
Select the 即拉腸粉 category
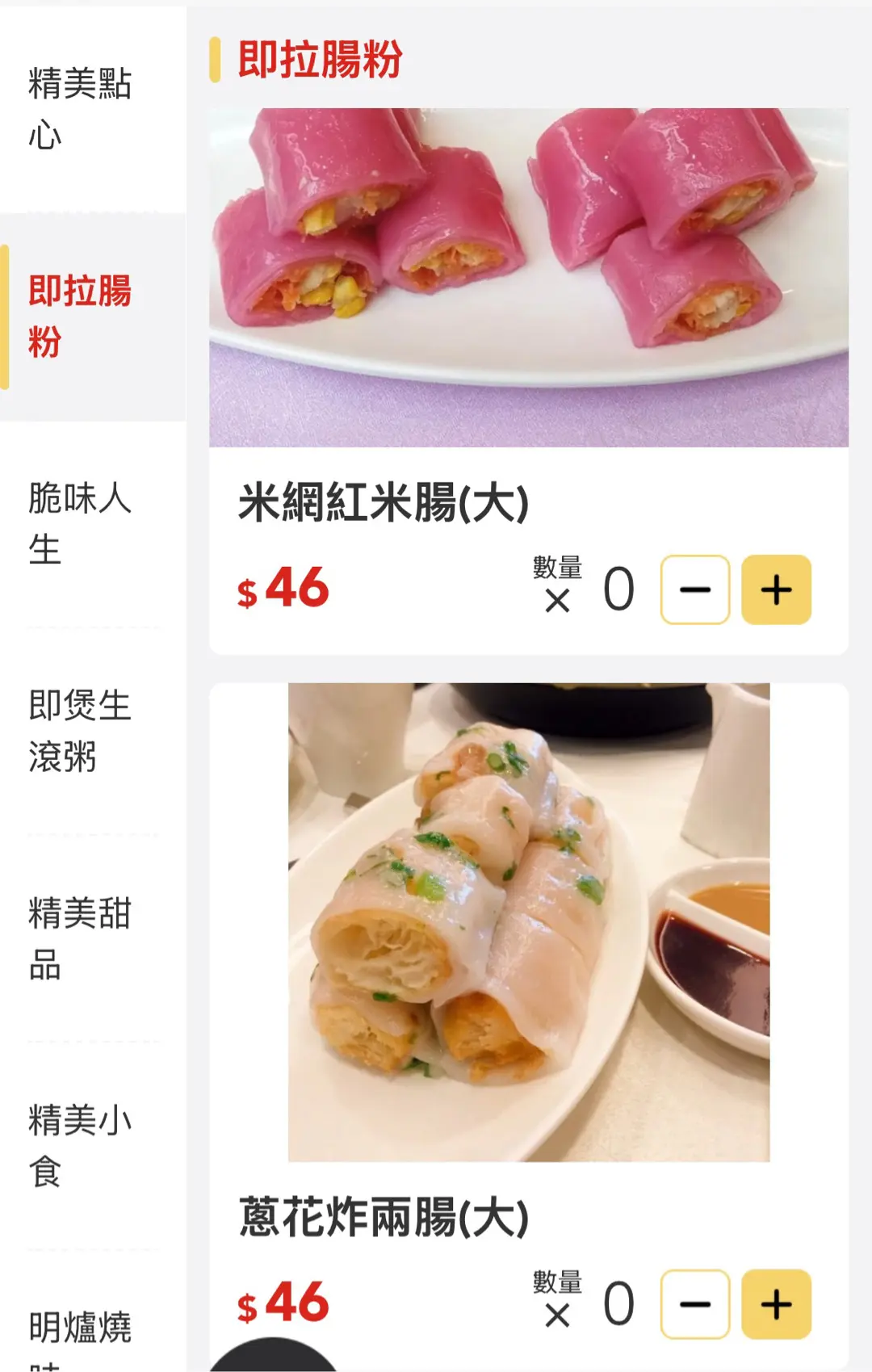click(80, 317)
